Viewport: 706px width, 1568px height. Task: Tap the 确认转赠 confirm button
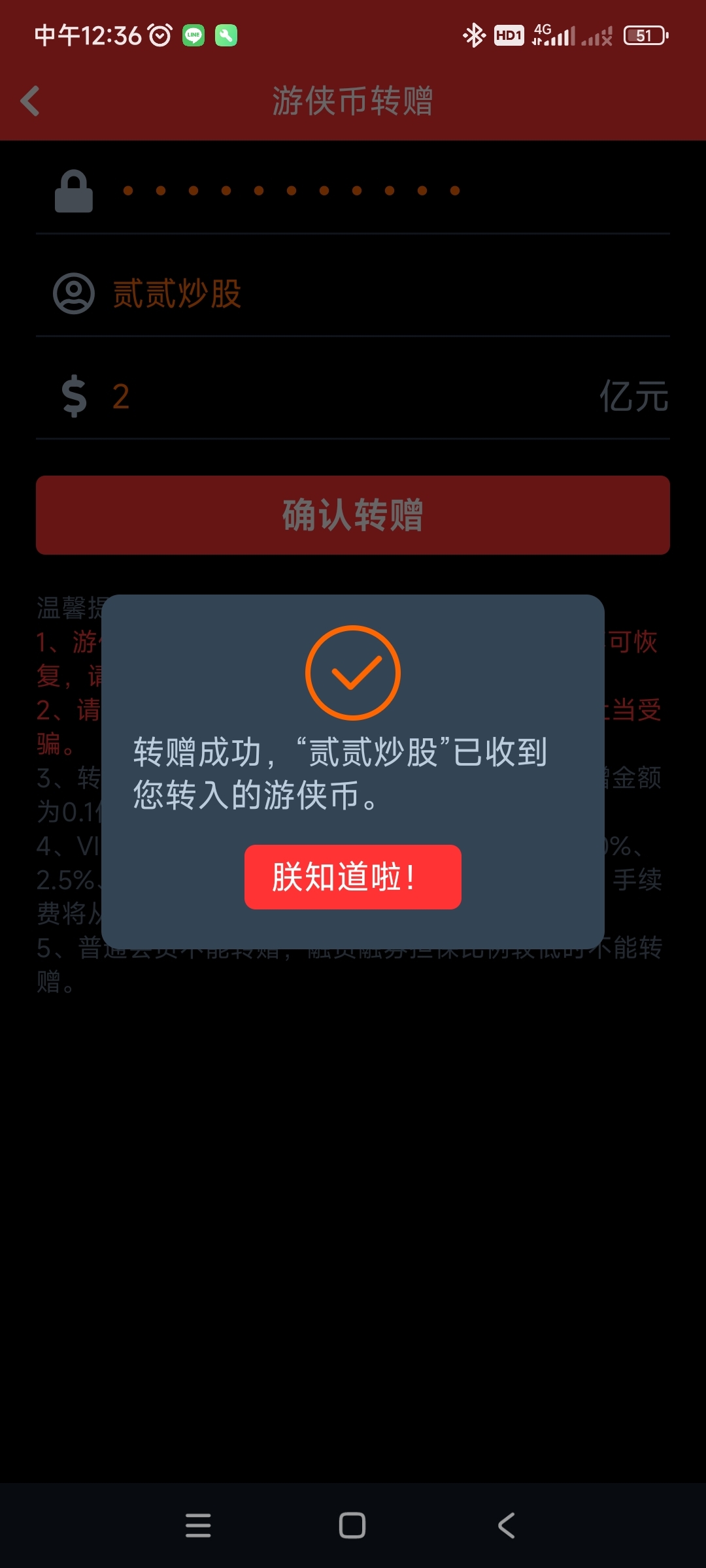[352, 515]
